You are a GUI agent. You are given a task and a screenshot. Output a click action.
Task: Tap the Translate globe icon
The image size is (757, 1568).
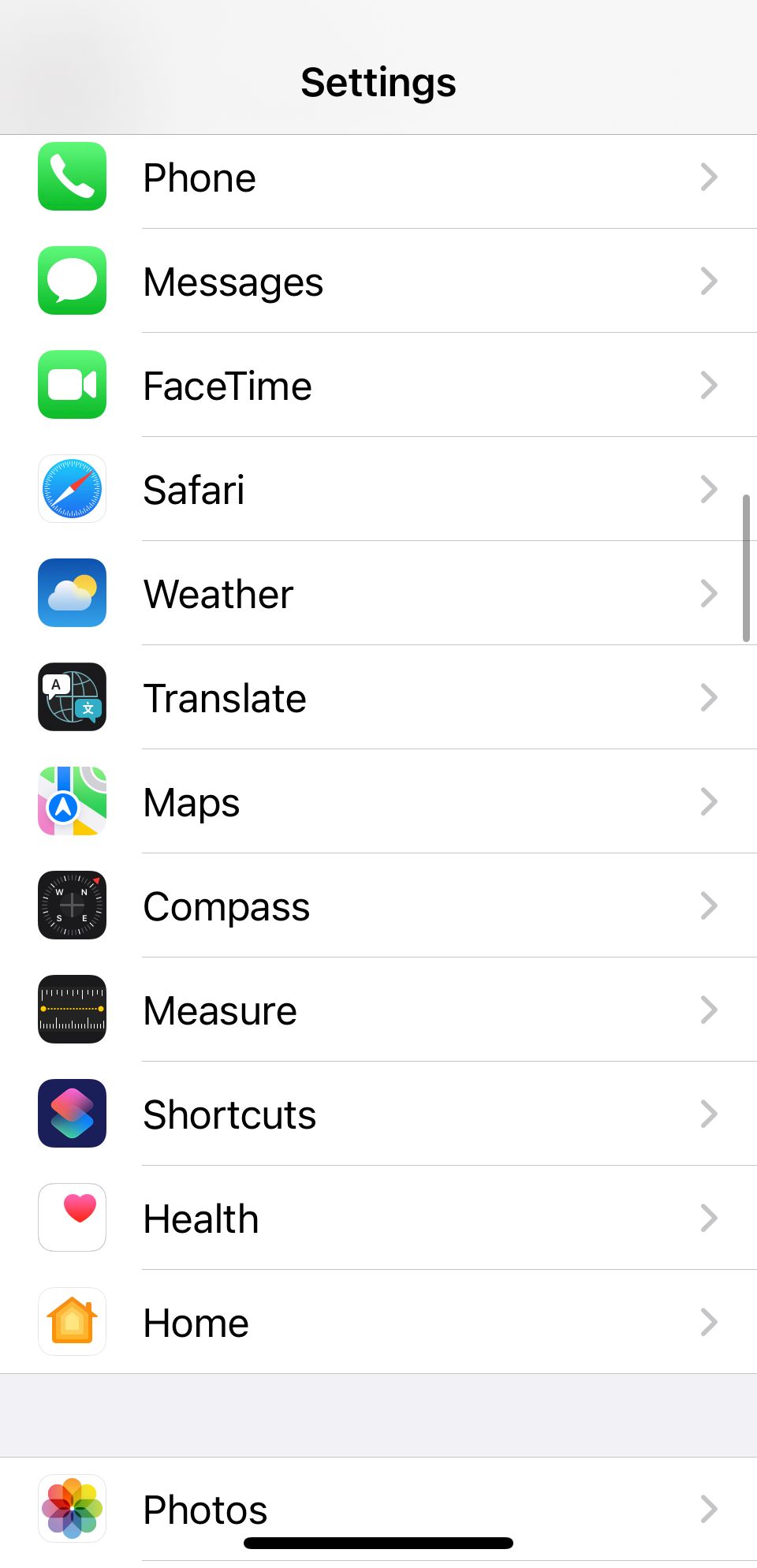pos(72,698)
